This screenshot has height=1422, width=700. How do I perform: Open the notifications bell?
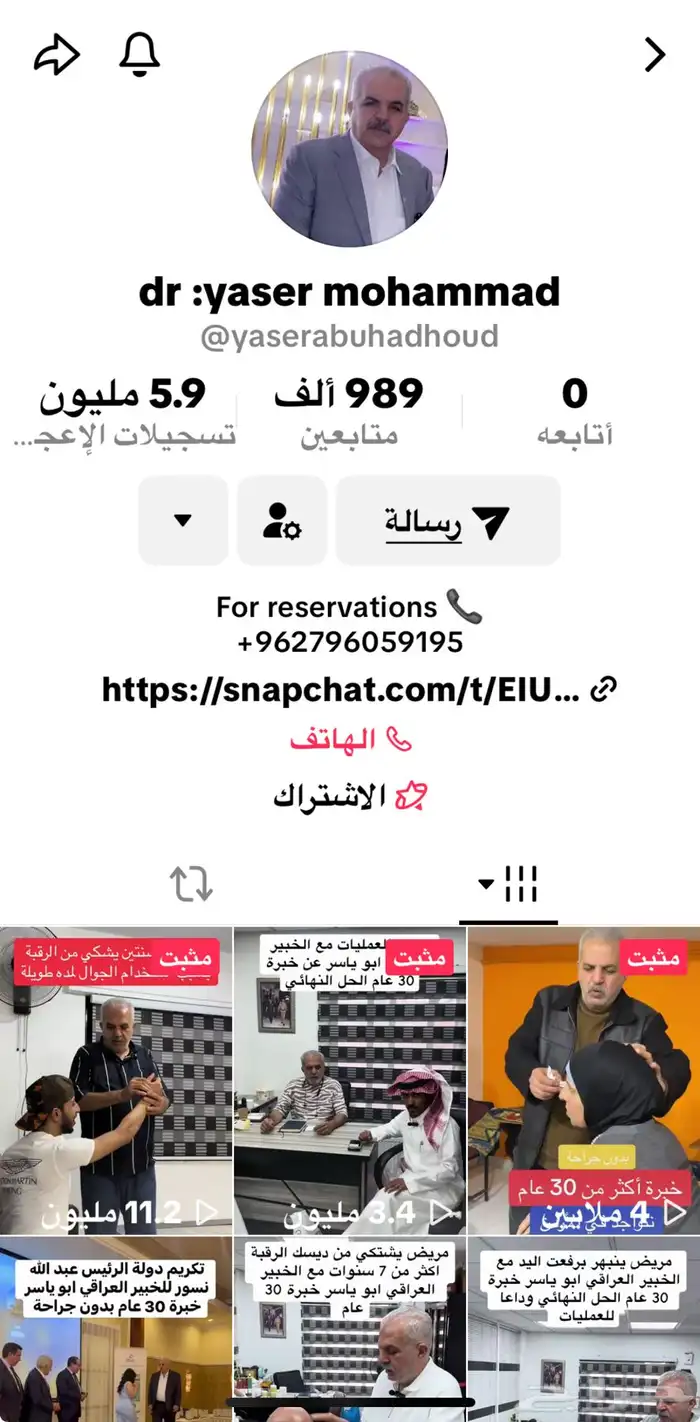(140, 55)
